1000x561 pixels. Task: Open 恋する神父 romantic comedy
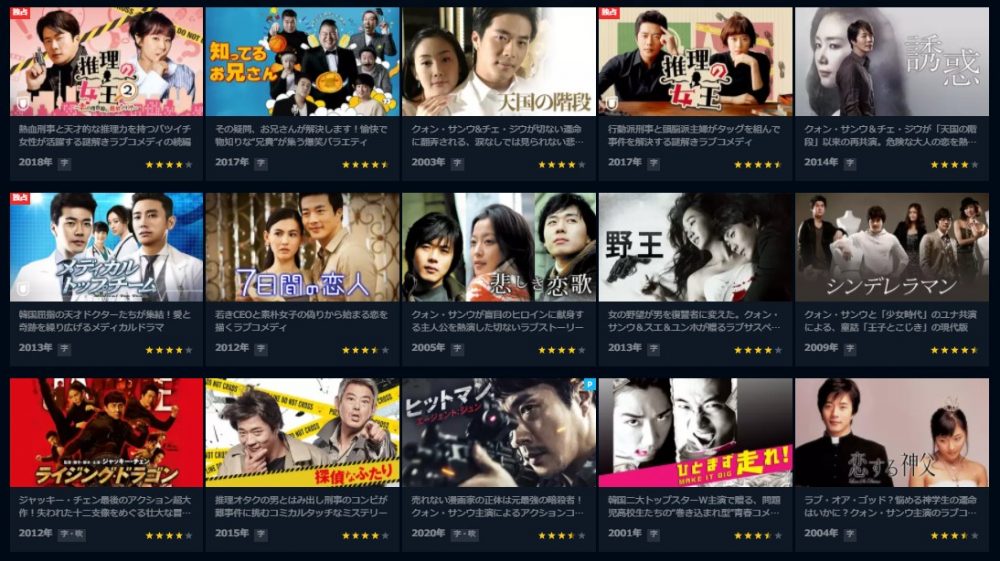pyautogui.click(x=890, y=432)
